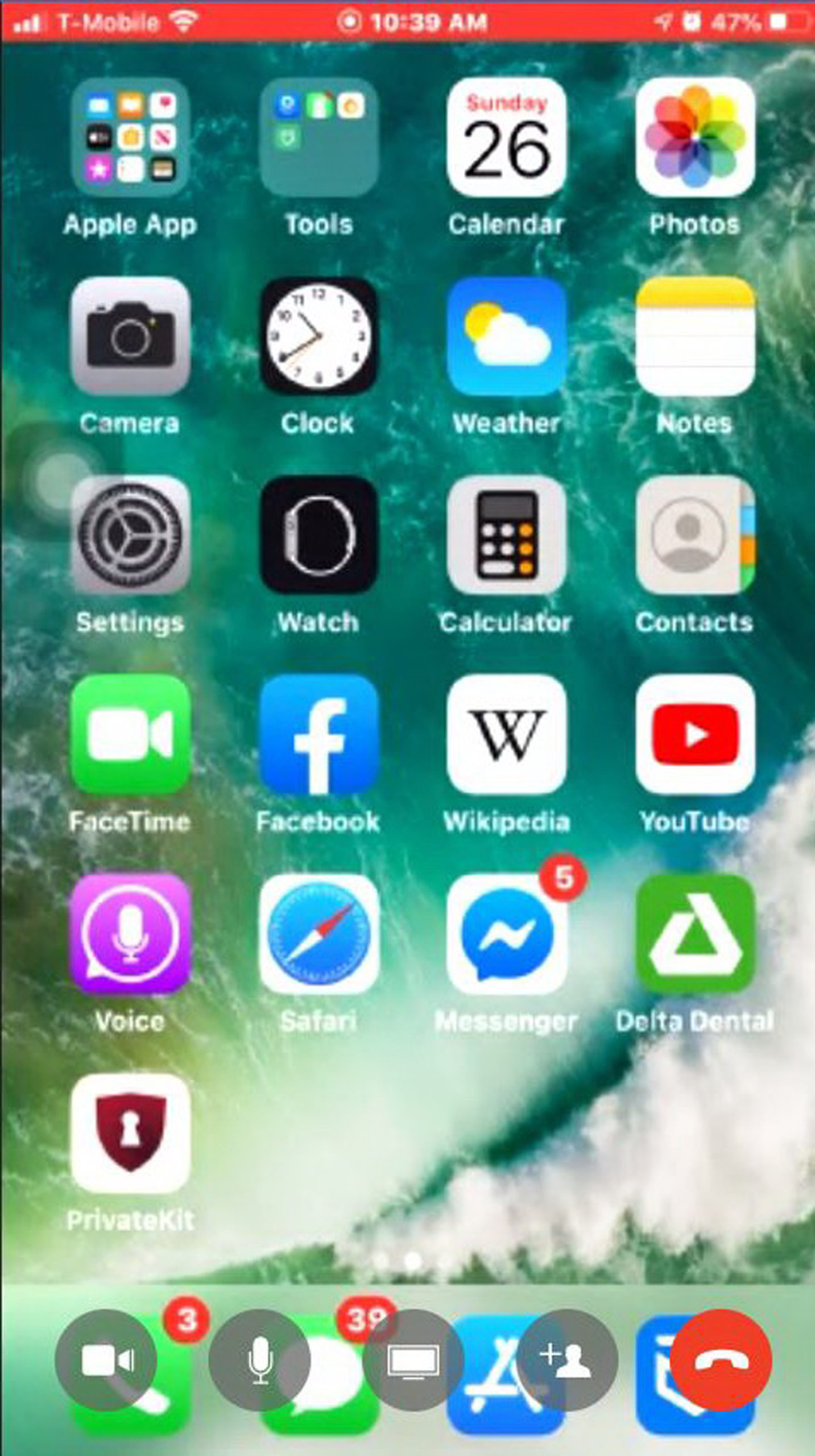Mute the microphone in the call overlay
Image resolution: width=815 pixels, height=1456 pixels.
tap(260, 1360)
